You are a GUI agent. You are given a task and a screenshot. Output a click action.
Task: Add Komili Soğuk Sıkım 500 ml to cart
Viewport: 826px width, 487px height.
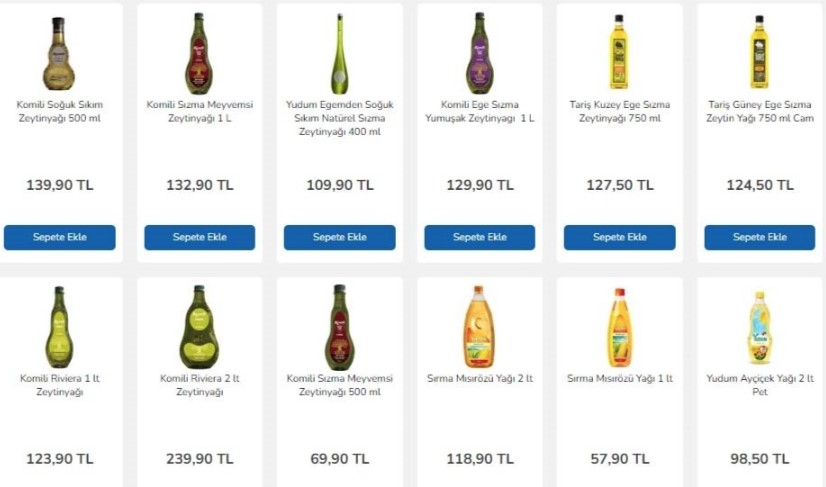(60, 237)
